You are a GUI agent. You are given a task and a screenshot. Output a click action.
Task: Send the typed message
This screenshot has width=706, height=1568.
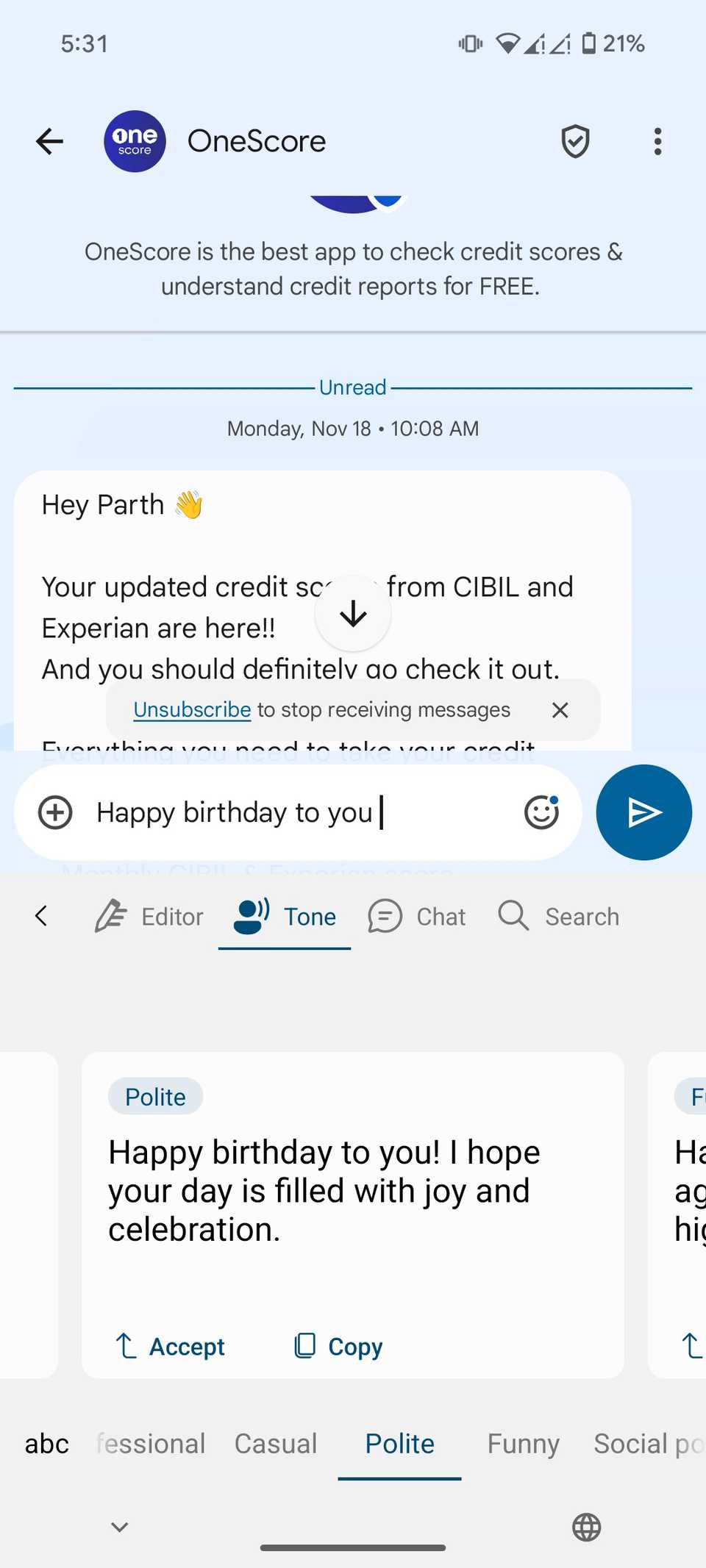click(x=644, y=812)
